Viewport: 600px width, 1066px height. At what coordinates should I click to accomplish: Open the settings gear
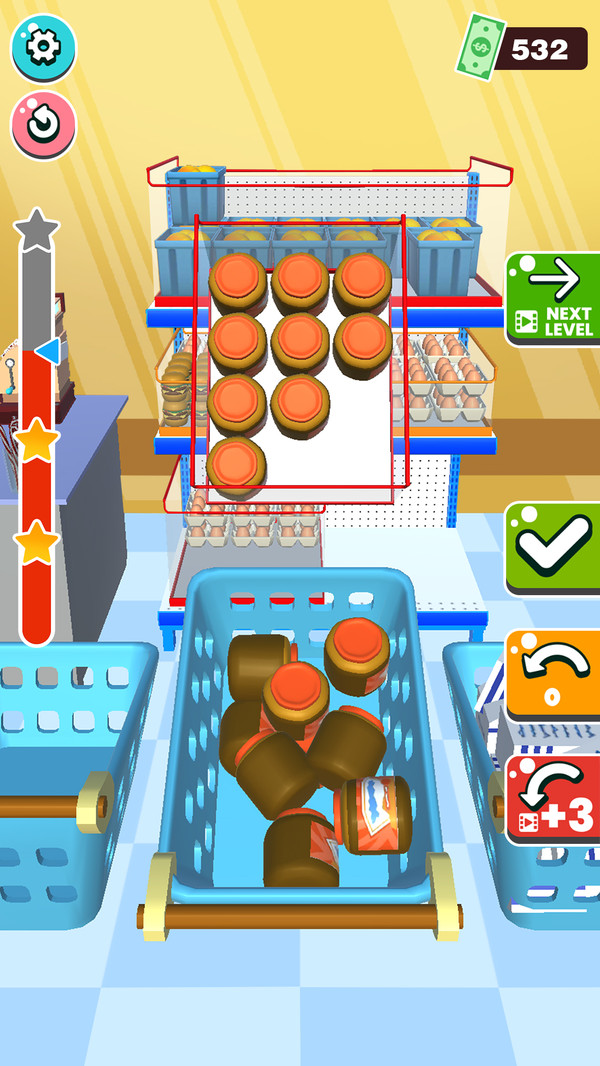click(x=43, y=48)
